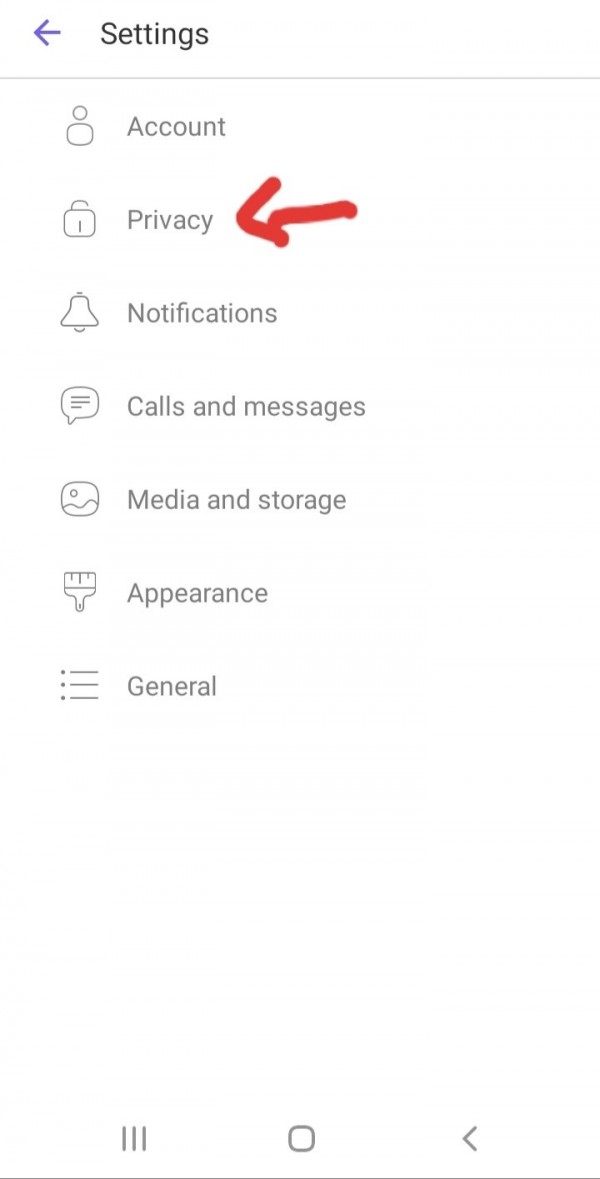Open the Privacy settings
The image size is (600, 1179).
pyautogui.click(x=169, y=220)
